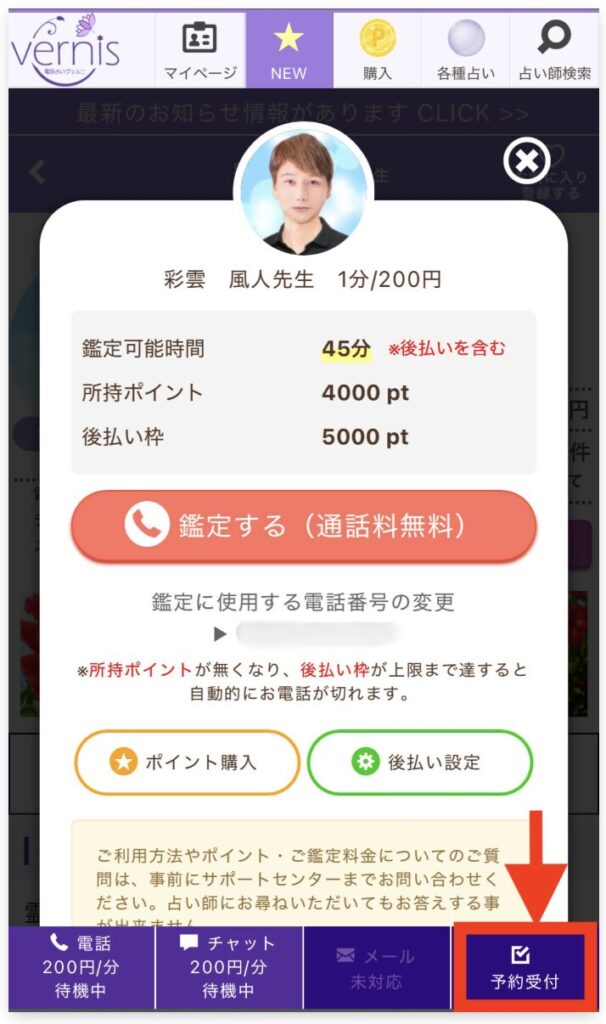Tap 鑑定に使用する電話番号の変更 link
The image size is (606, 1024).
[303, 602]
